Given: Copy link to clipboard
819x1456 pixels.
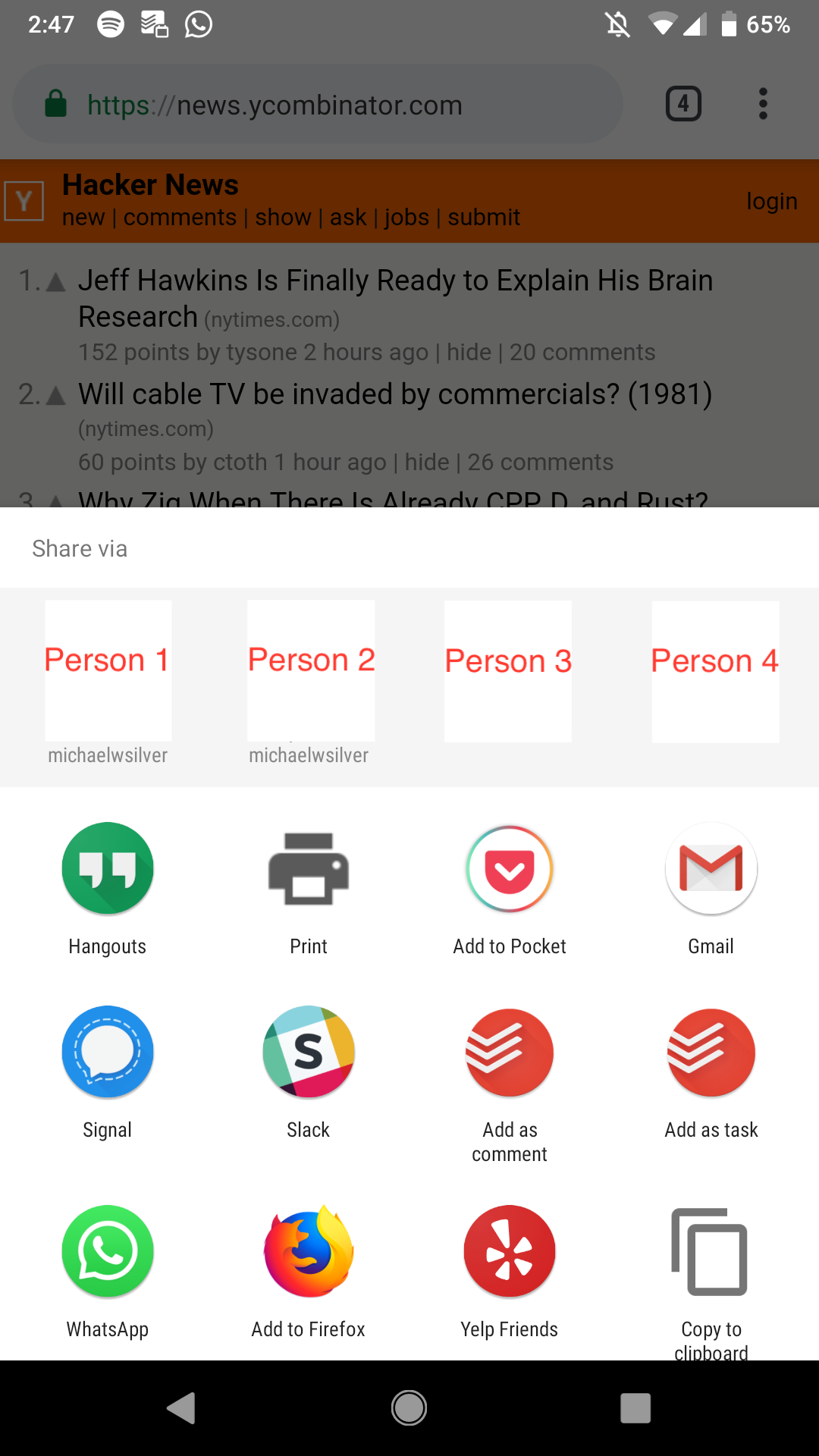Looking at the screenshot, I should tap(711, 1253).
